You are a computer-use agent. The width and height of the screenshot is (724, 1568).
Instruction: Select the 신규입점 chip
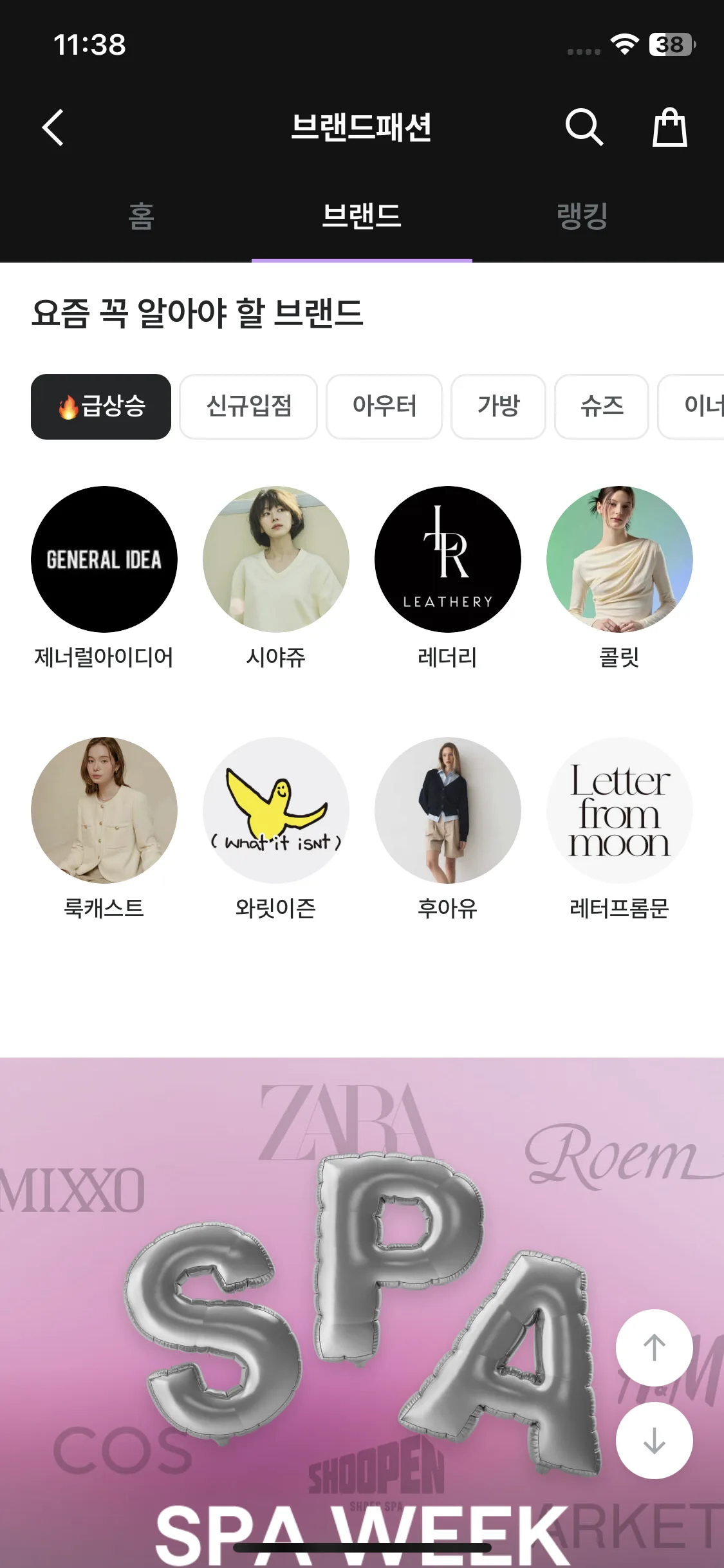click(248, 407)
